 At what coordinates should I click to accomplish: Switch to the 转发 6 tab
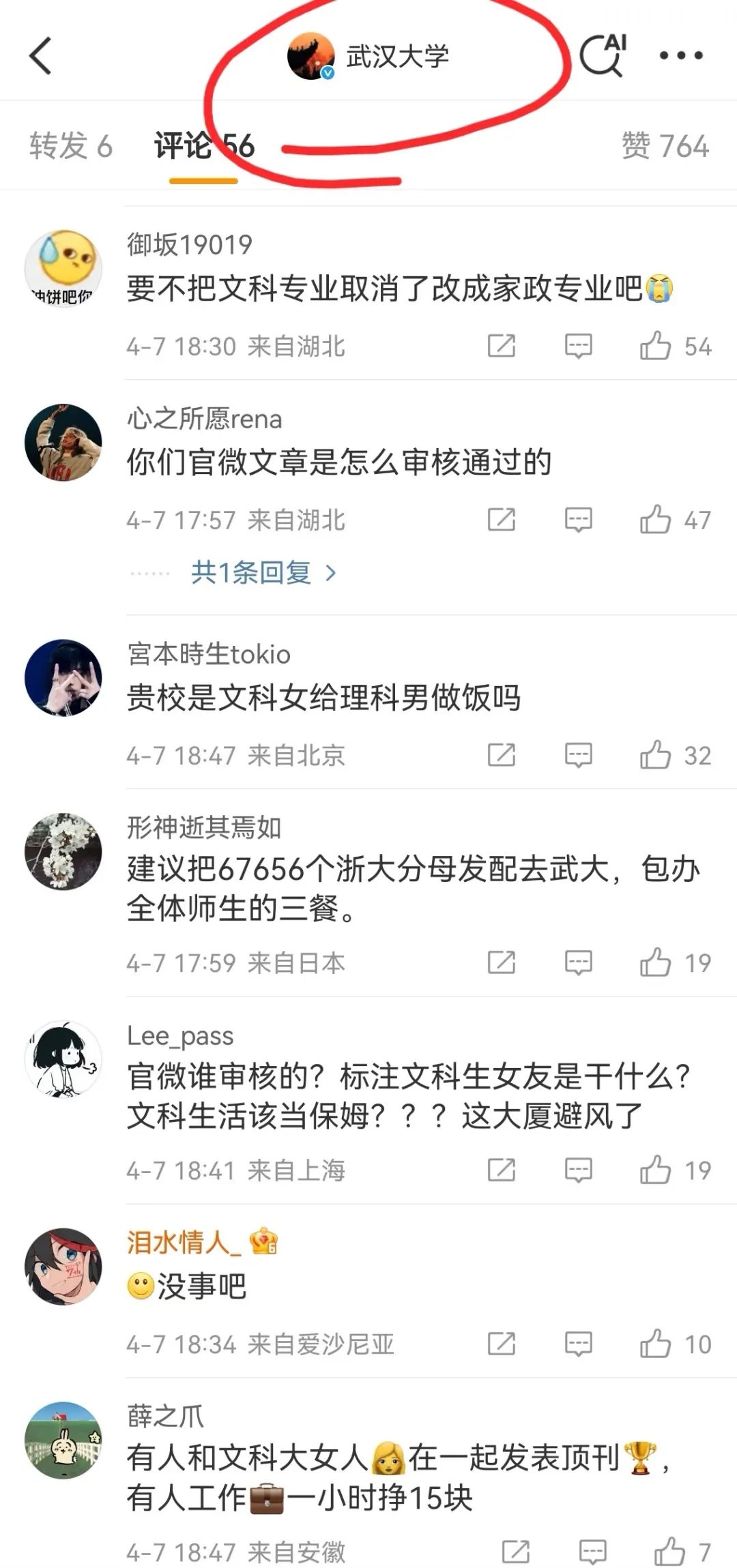tap(71, 146)
